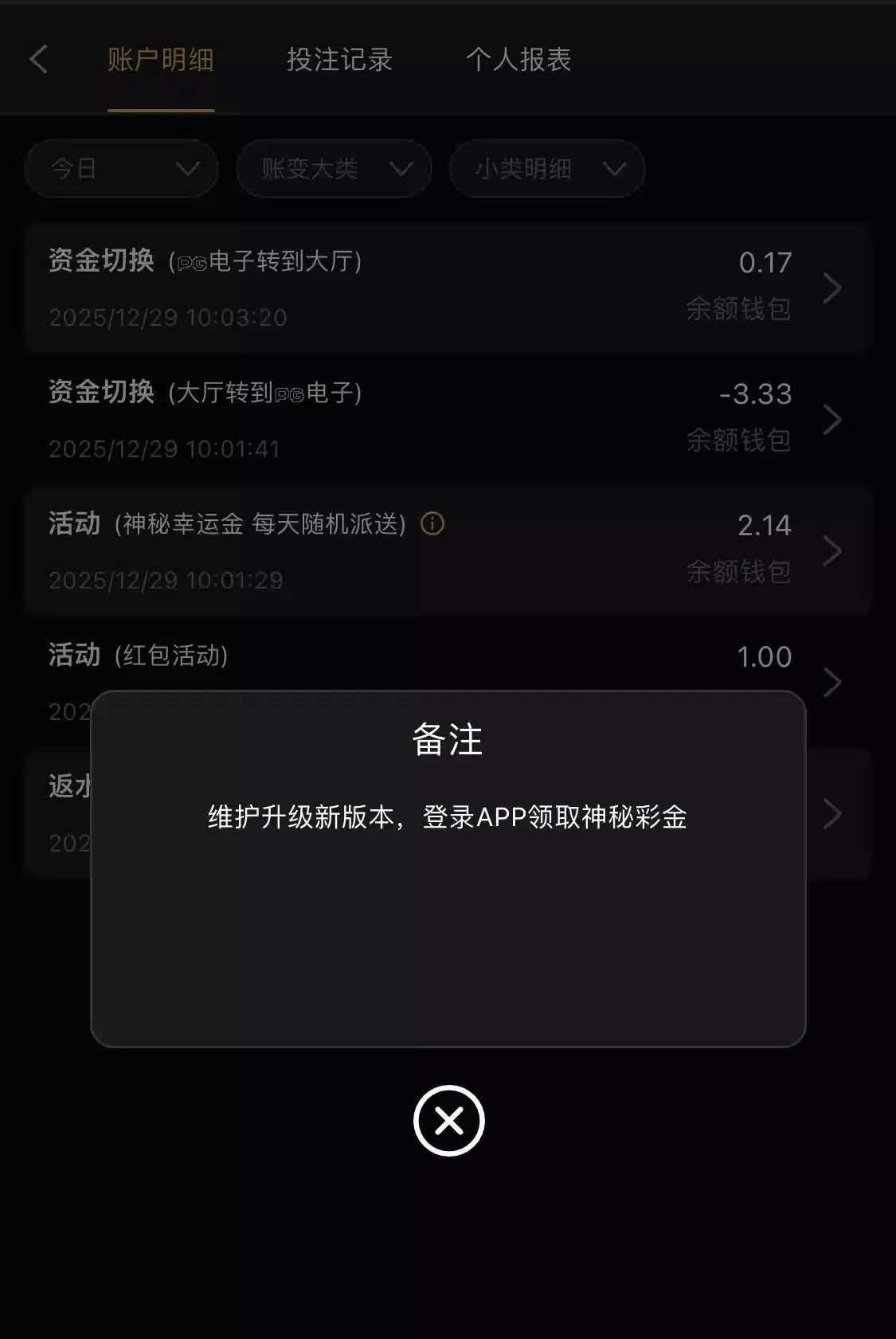This screenshot has height=1339, width=896.
Task: Open the 神秘幸运金 2.14 activity record
Action: pos(446,551)
